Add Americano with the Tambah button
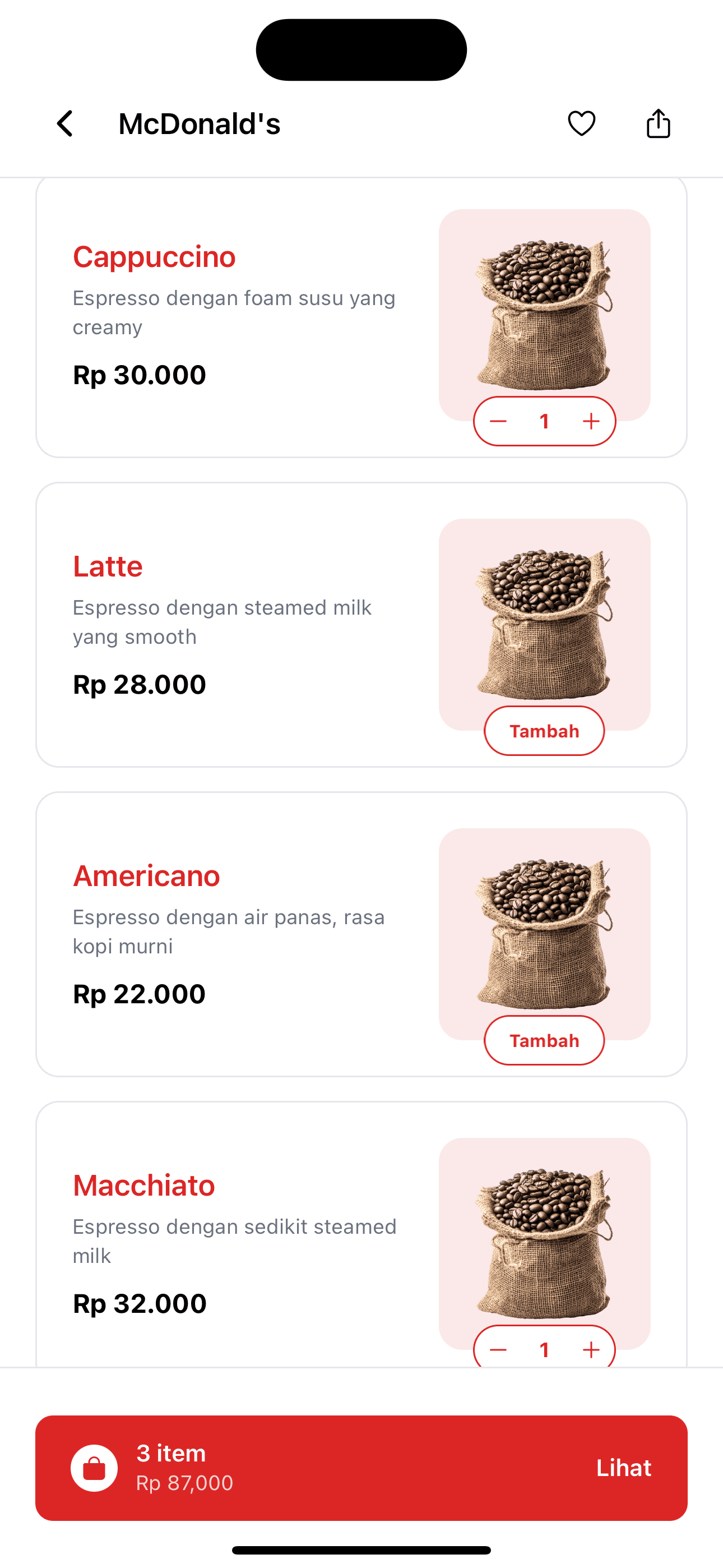The width and height of the screenshot is (723, 1568). (544, 1040)
